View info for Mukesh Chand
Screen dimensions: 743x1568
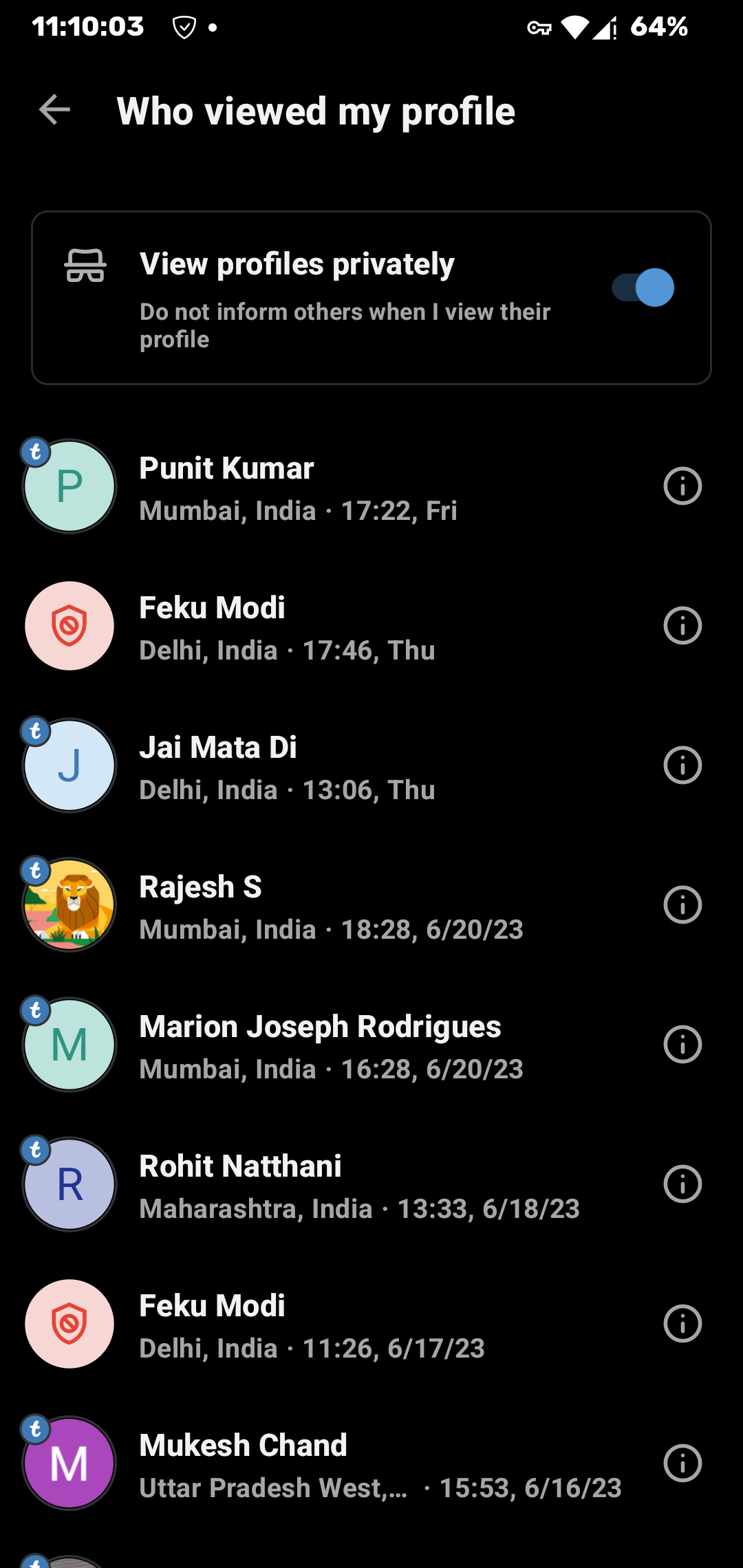click(682, 1463)
